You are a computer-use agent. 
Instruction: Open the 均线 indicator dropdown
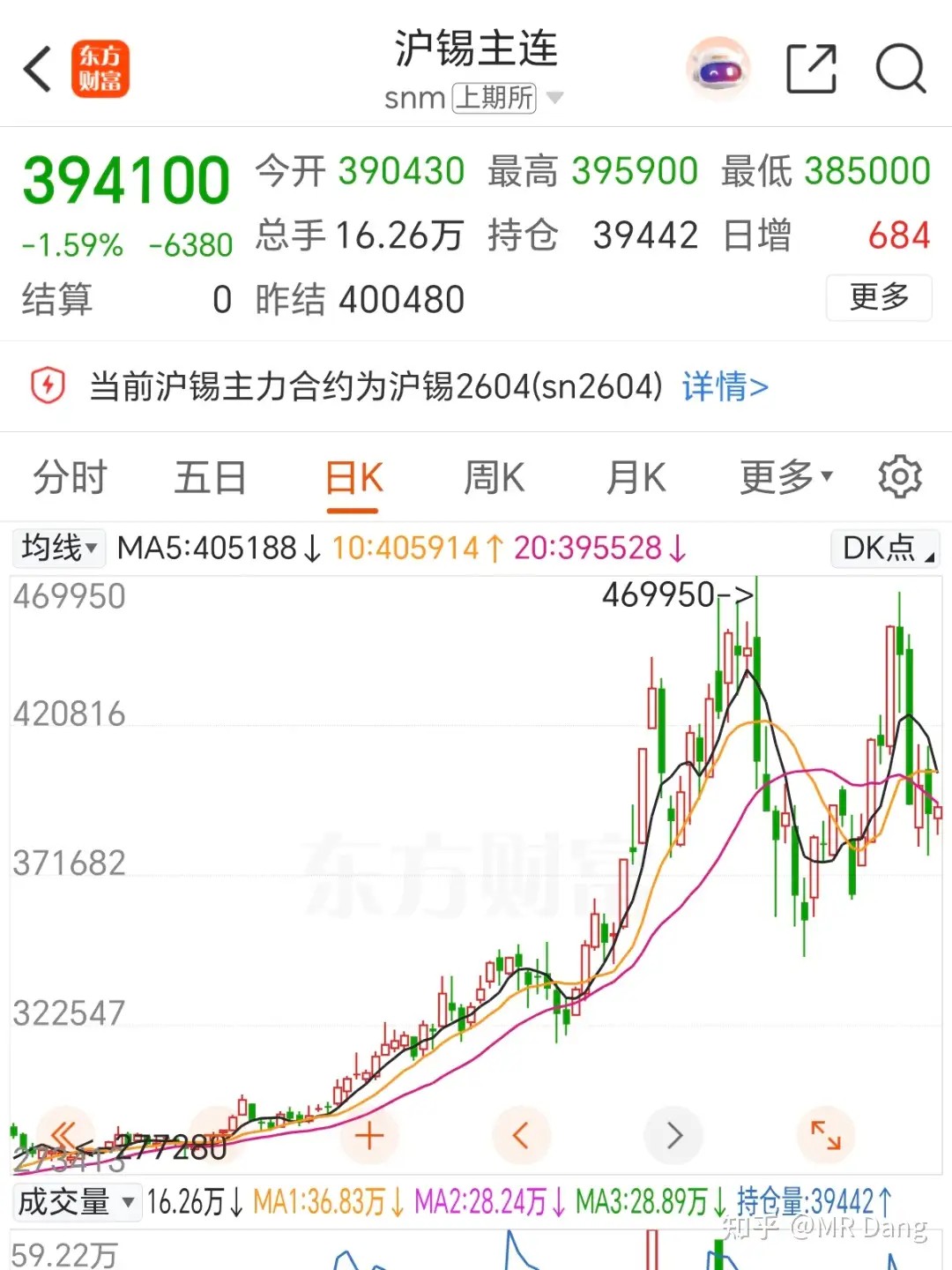click(57, 548)
